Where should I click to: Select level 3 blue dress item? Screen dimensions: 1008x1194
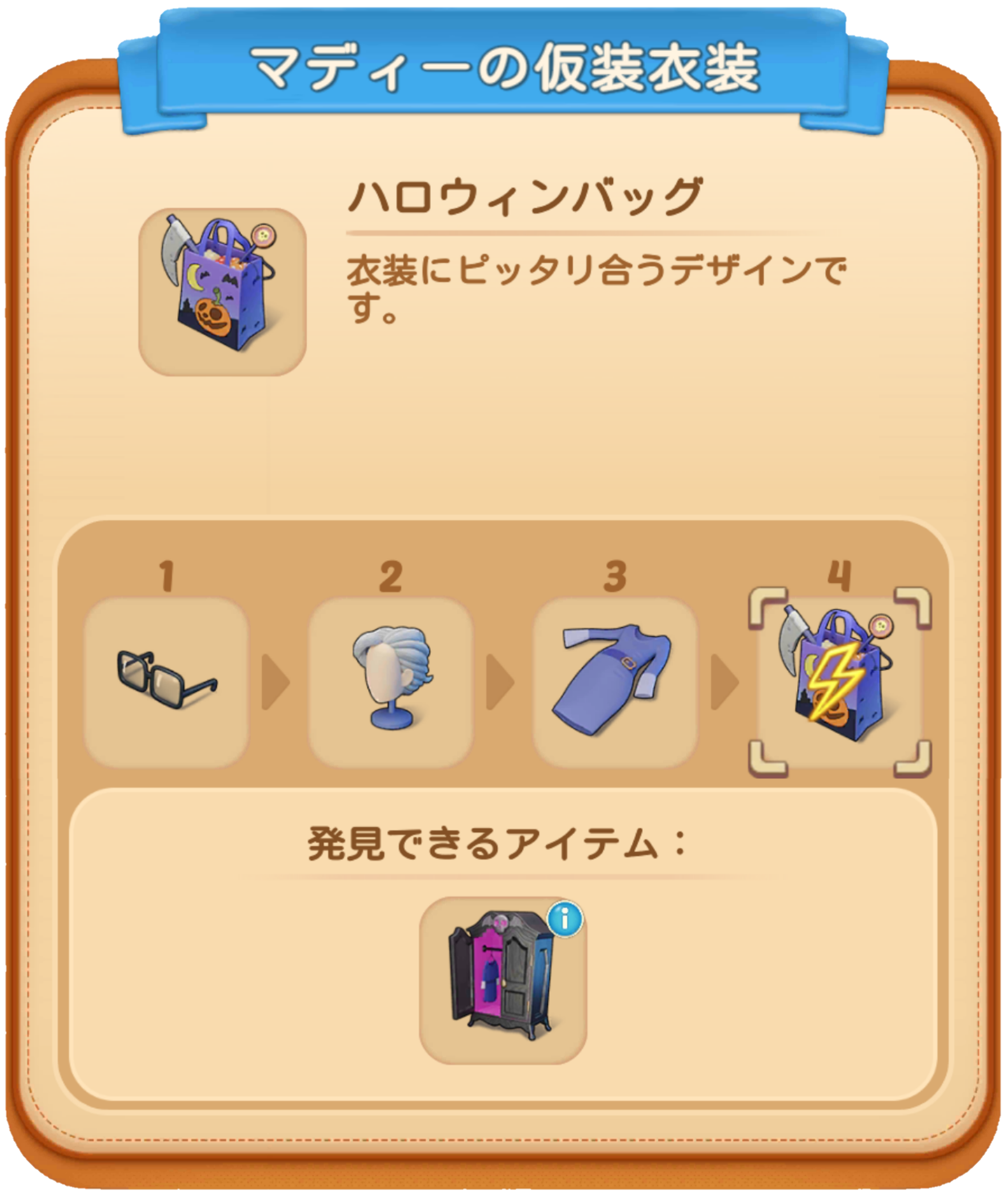(615, 682)
